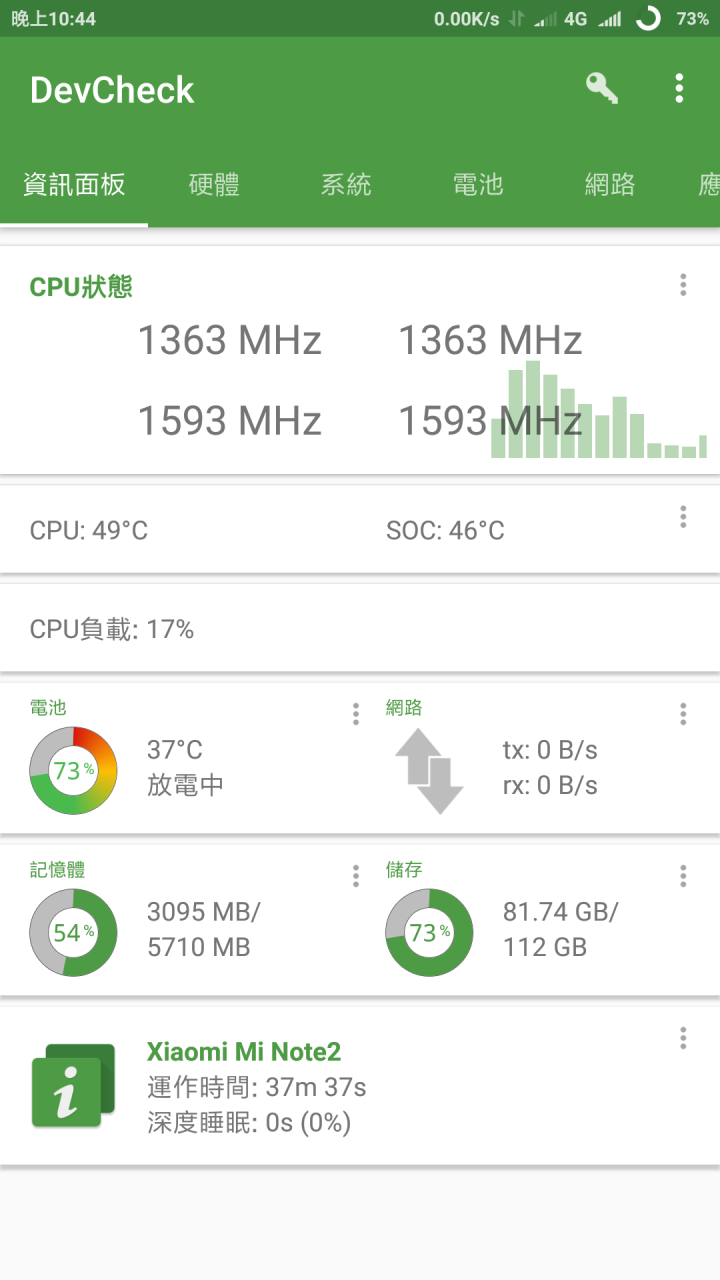720x1280 pixels.
Task: View the 記憶體 usage card details
Action: pyautogui.click(x=180, y=930)
